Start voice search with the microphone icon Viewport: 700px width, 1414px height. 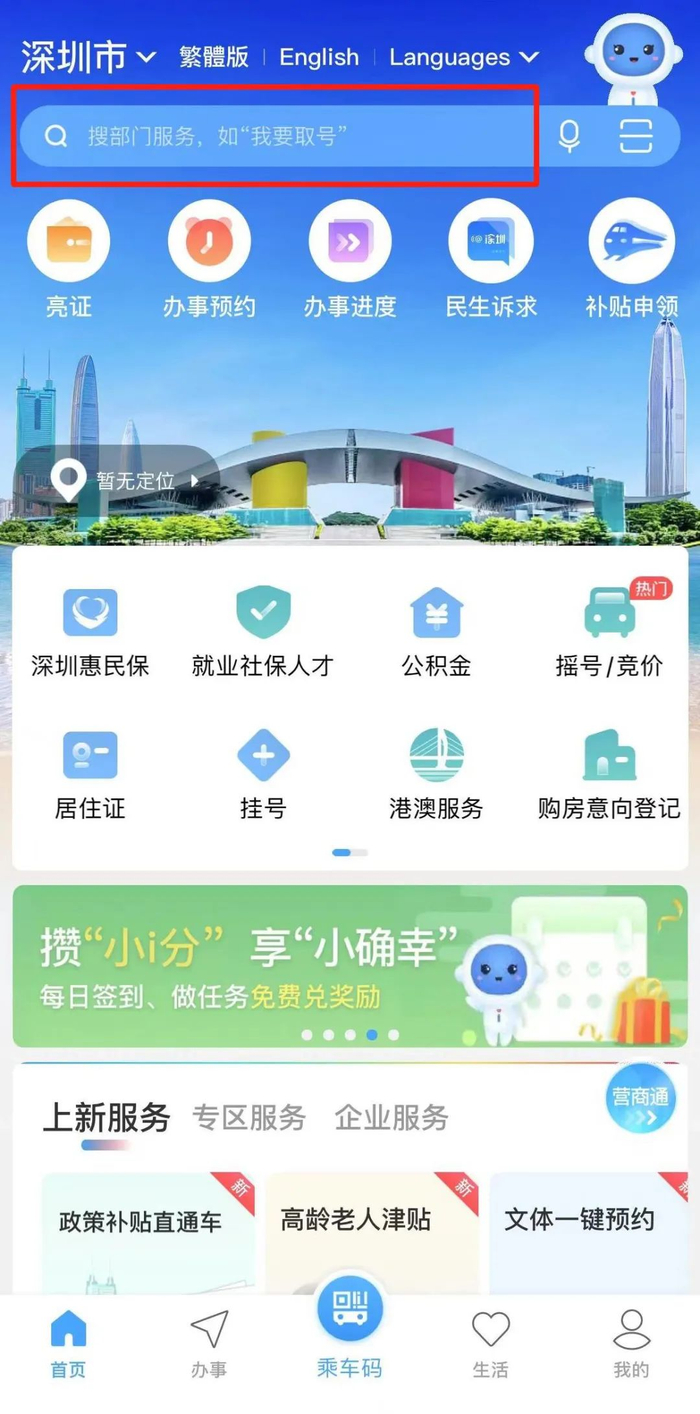point(569,137)
